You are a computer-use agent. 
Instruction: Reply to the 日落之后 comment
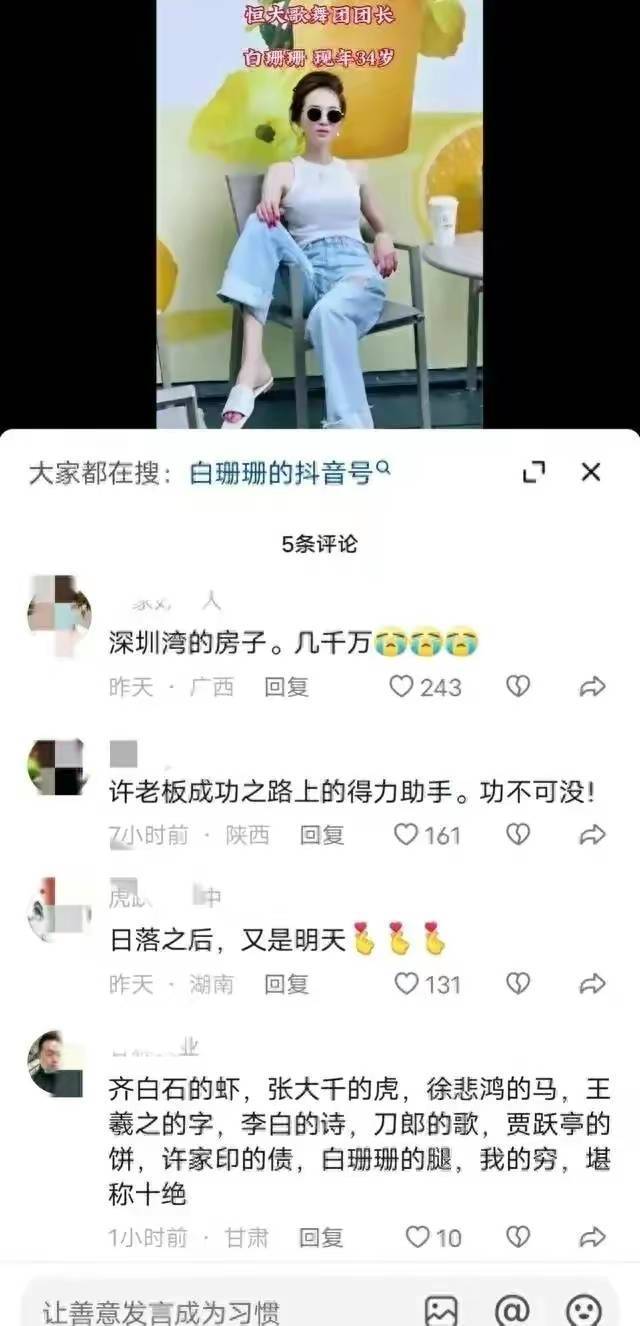[286, 984]
